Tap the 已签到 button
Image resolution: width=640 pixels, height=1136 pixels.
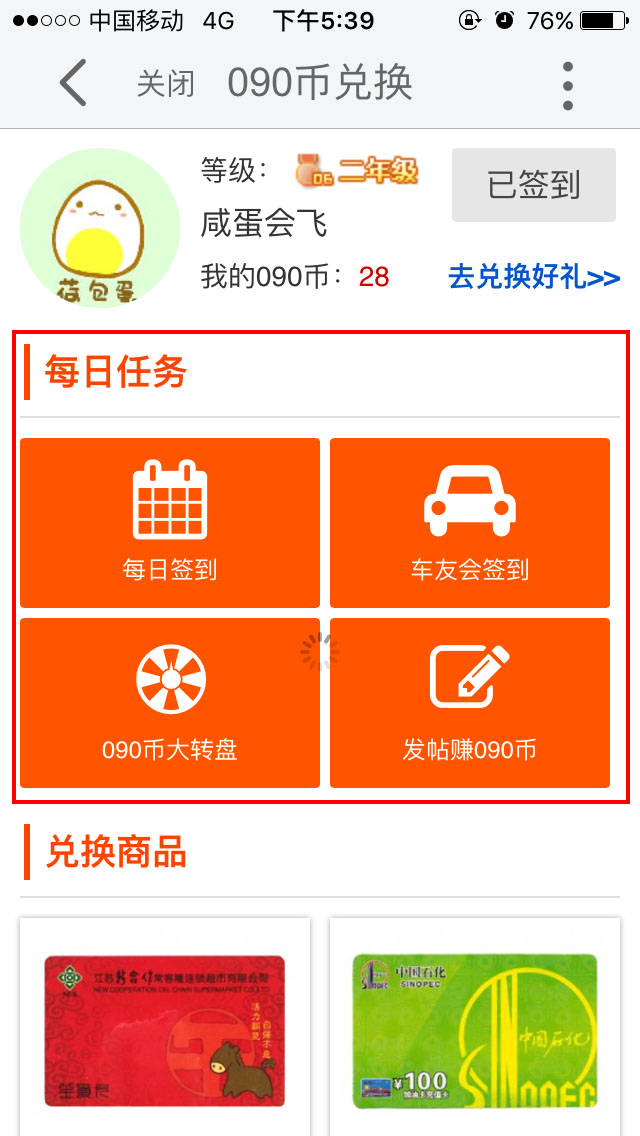click(533, 185)
